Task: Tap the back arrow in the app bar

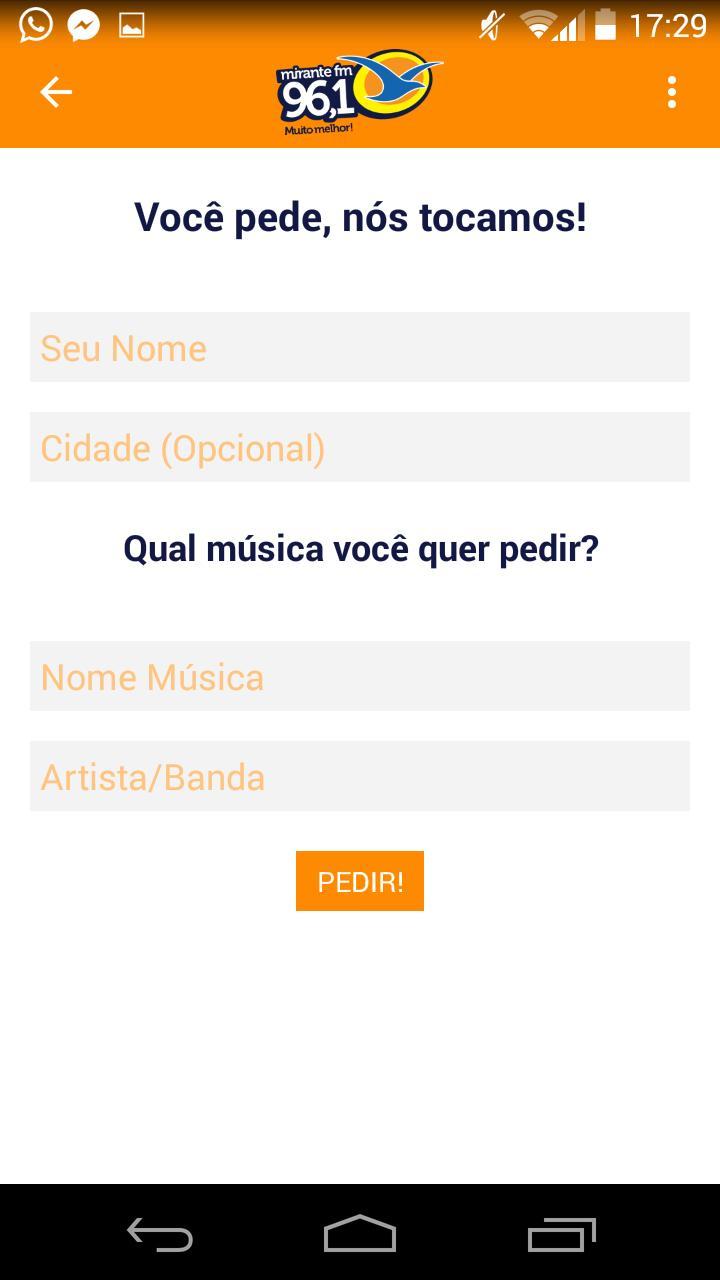Action: [56, 91]
